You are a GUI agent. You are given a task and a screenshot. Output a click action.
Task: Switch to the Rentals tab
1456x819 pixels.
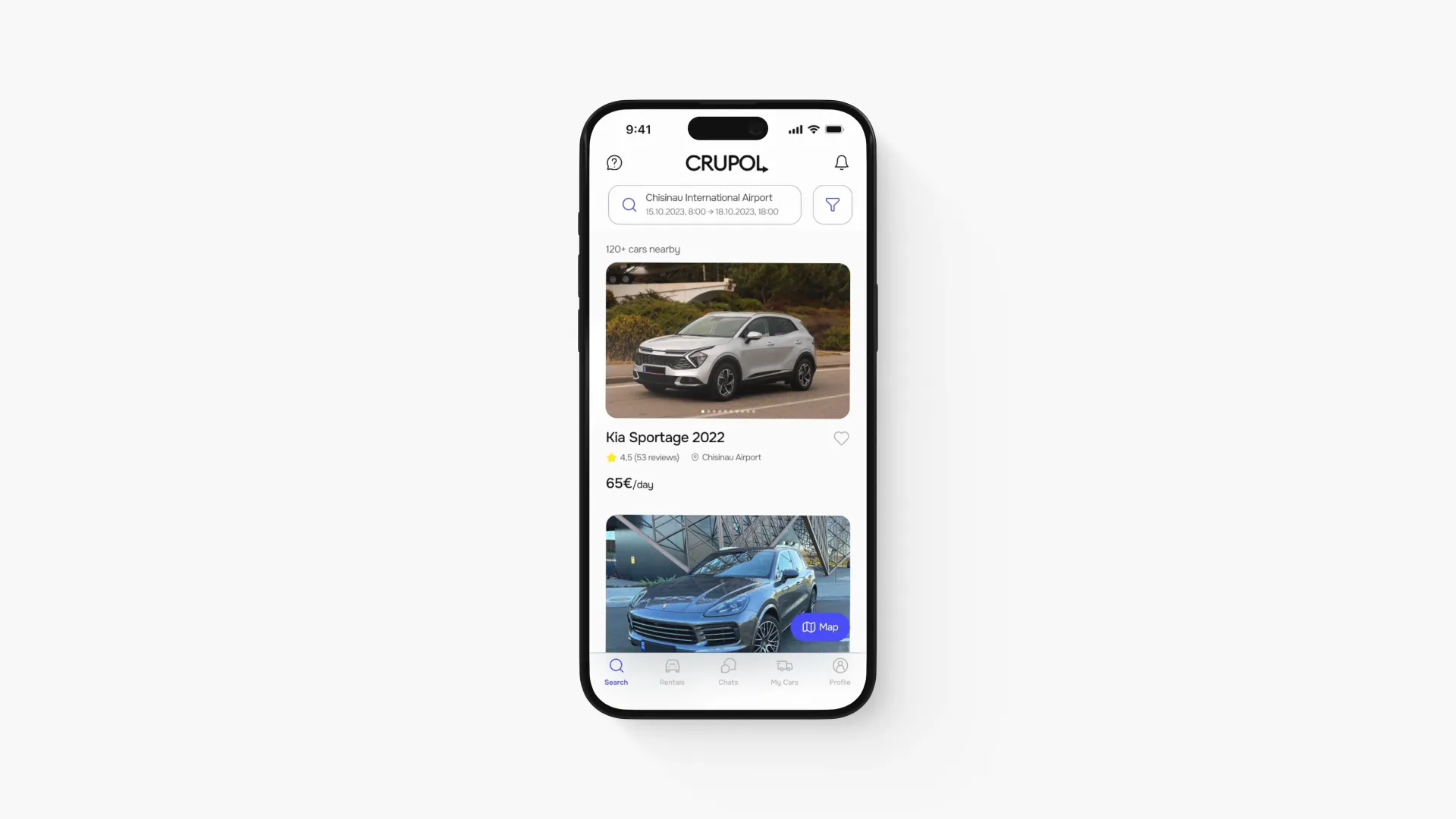coord(672,671)
